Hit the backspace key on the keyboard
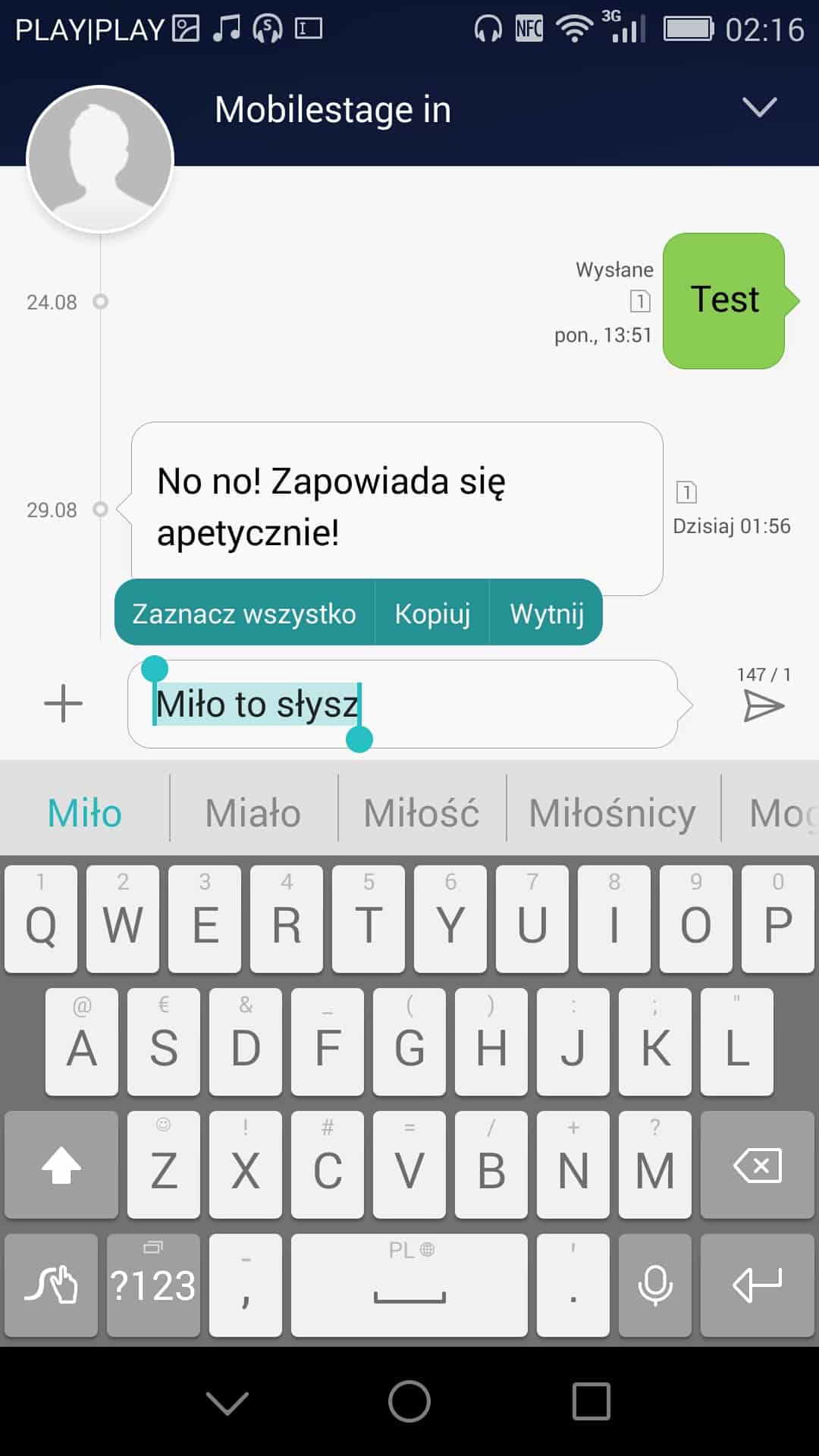 click(756, 1165)
